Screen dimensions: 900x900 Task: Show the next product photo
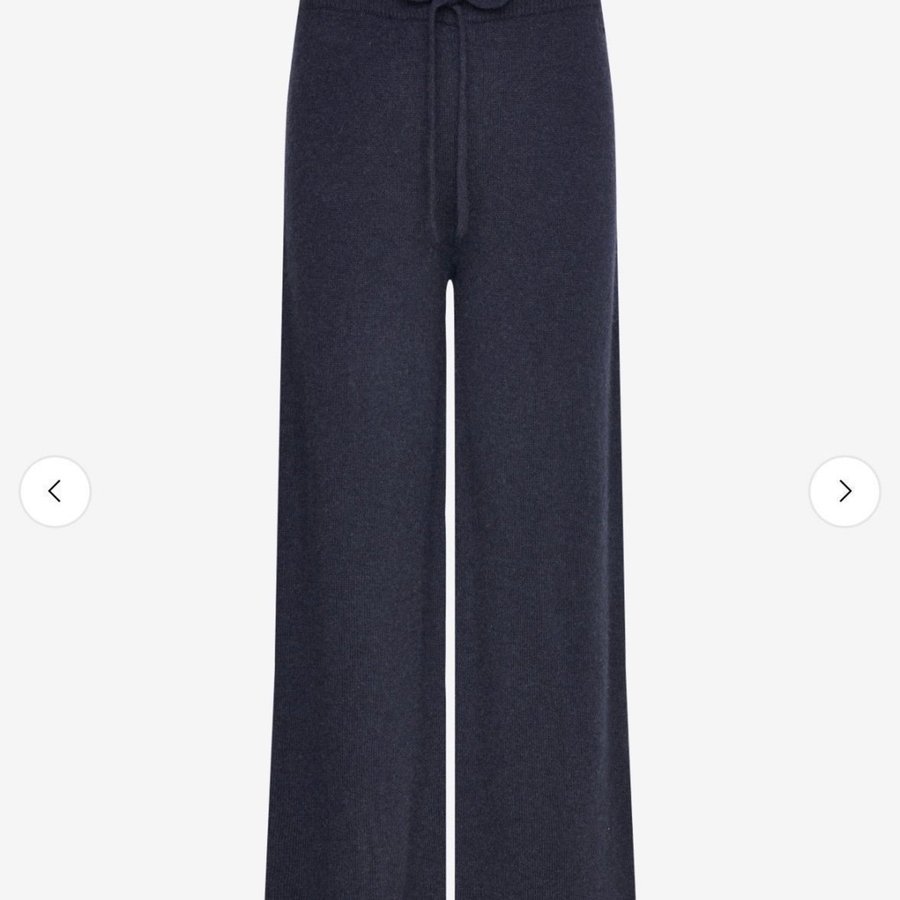coord(844,491)
